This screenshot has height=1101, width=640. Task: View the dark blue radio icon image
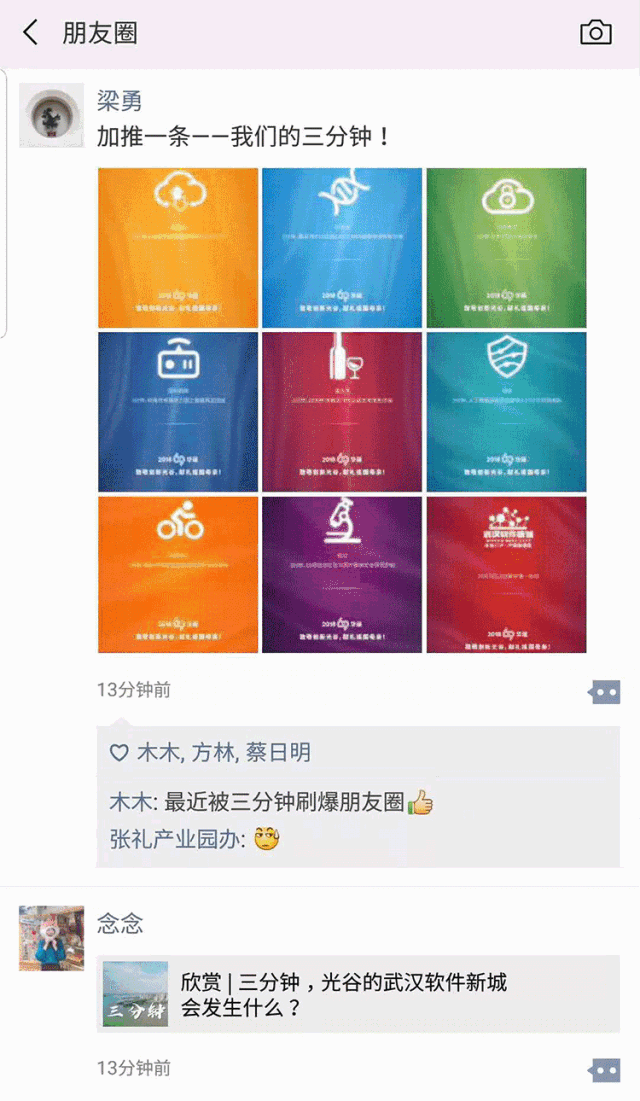[x=178, y=411]
